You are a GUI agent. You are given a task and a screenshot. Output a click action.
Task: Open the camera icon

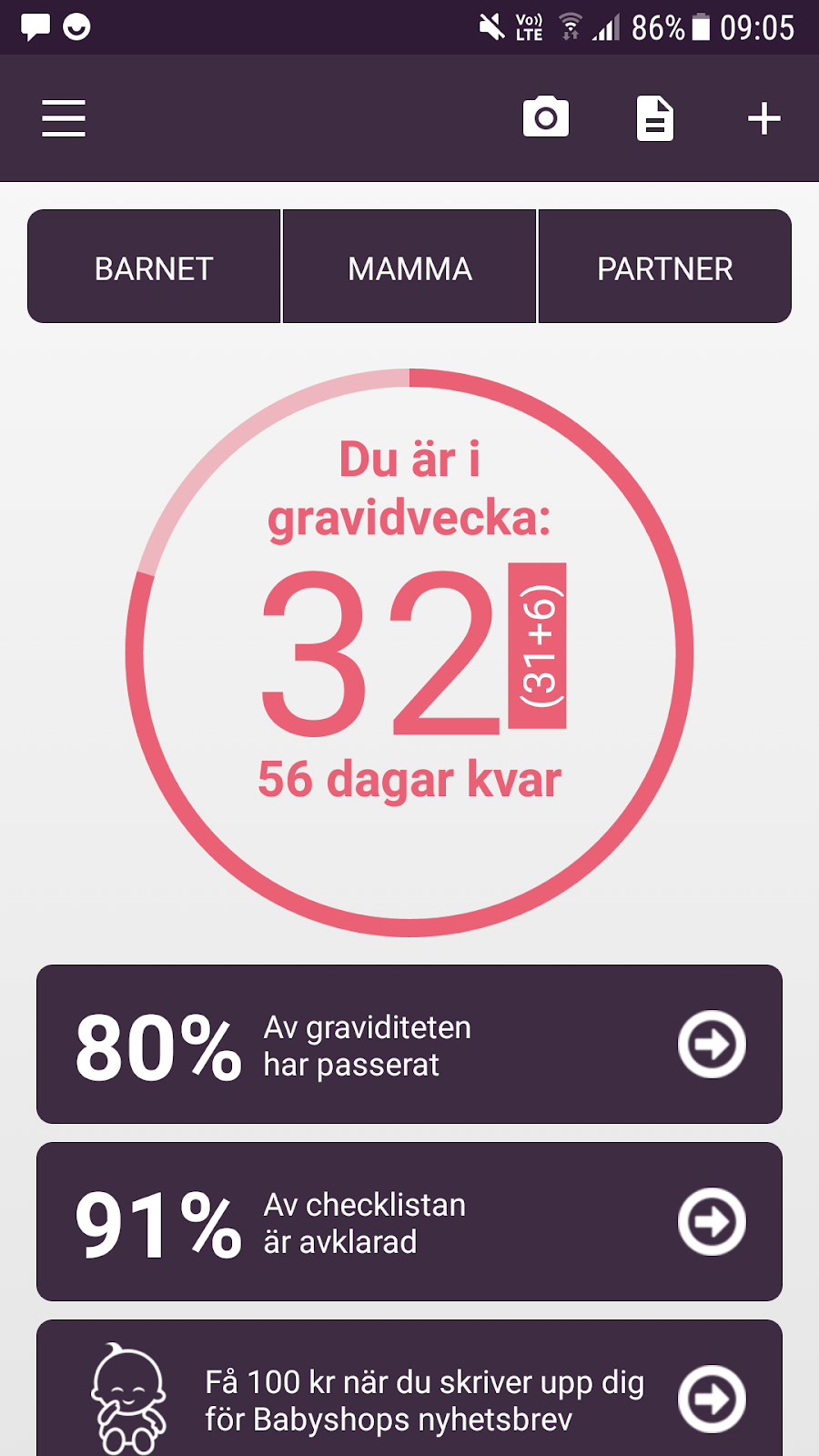coord(546,117)
